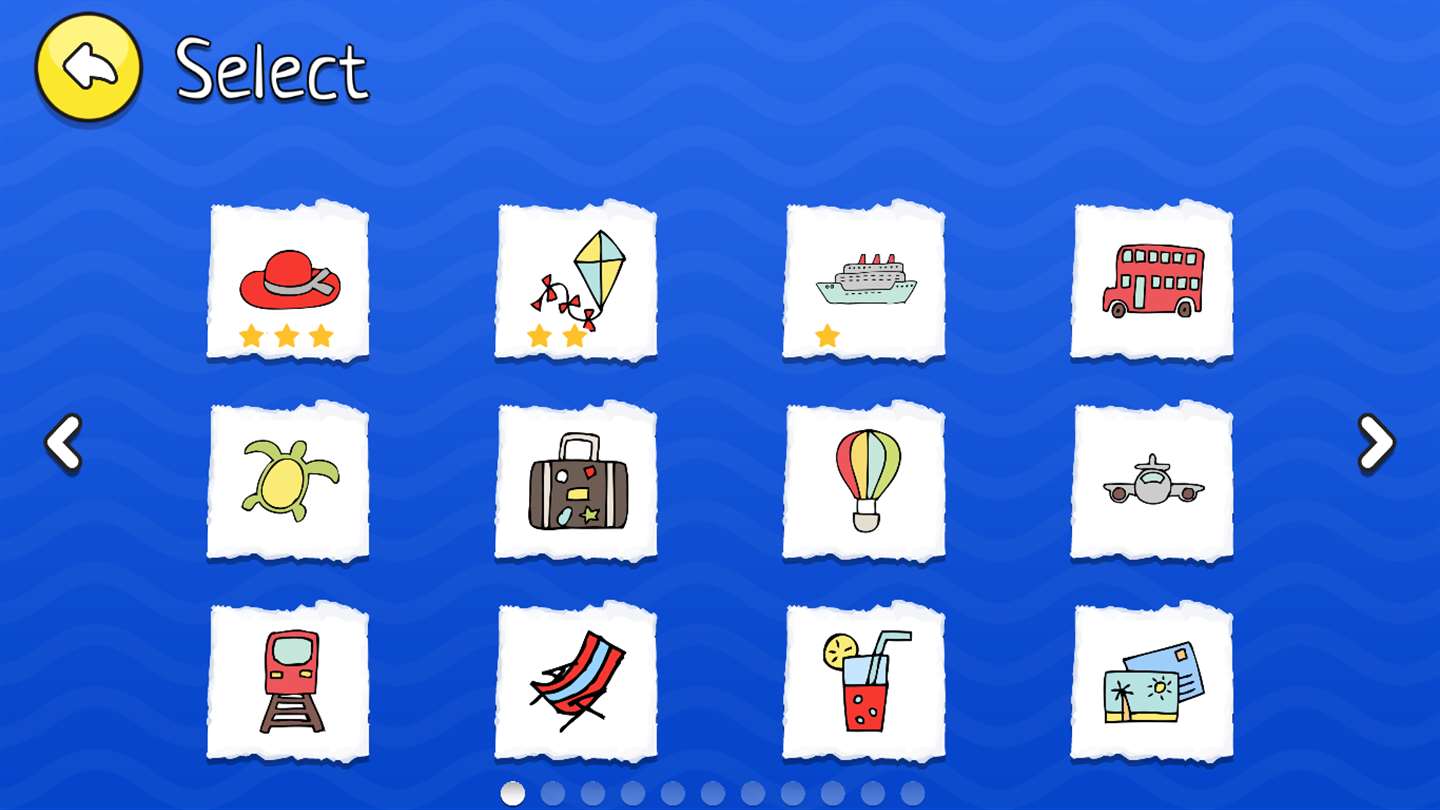Screen dimensions: 1440x810
Task: Select the kite puzzle
Action: [x=576, y=281]
